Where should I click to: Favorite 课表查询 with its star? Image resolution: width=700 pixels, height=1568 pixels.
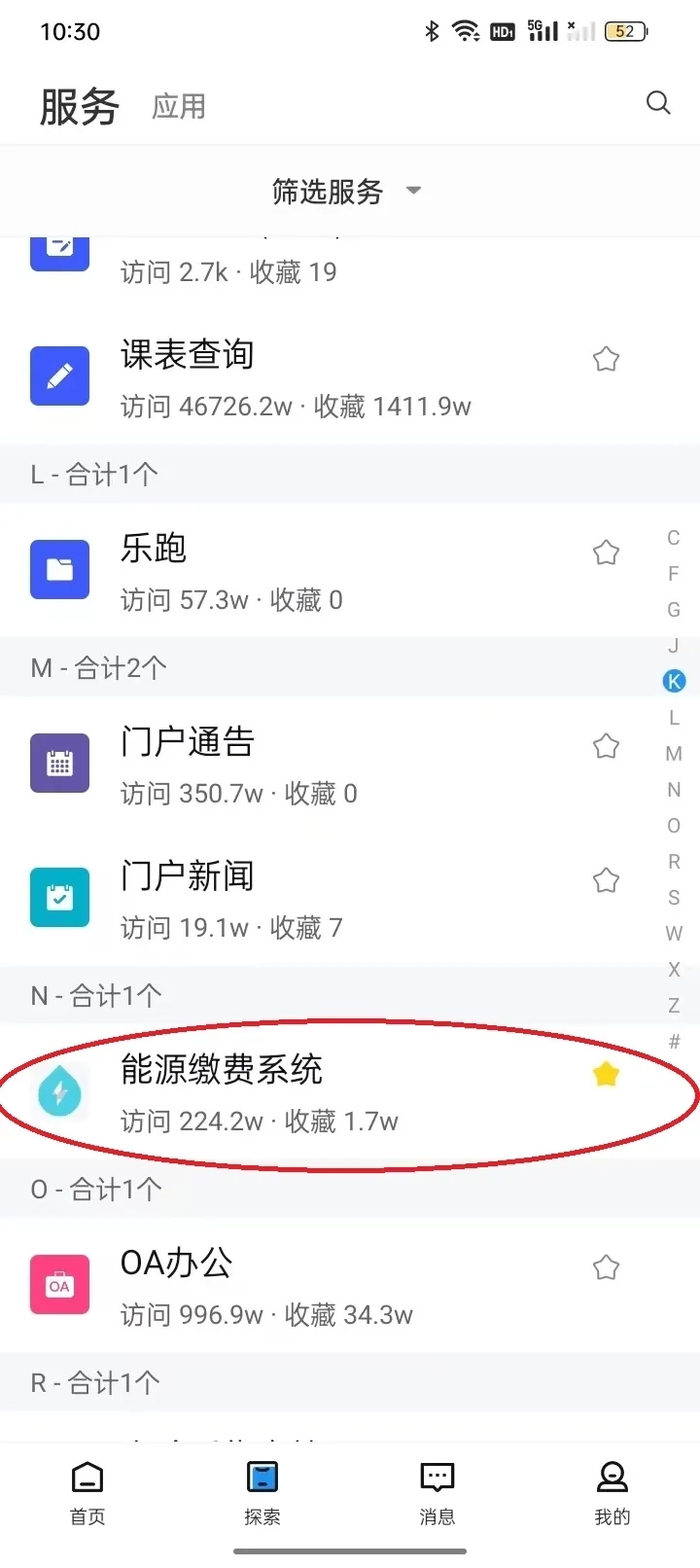click(606, 359)
